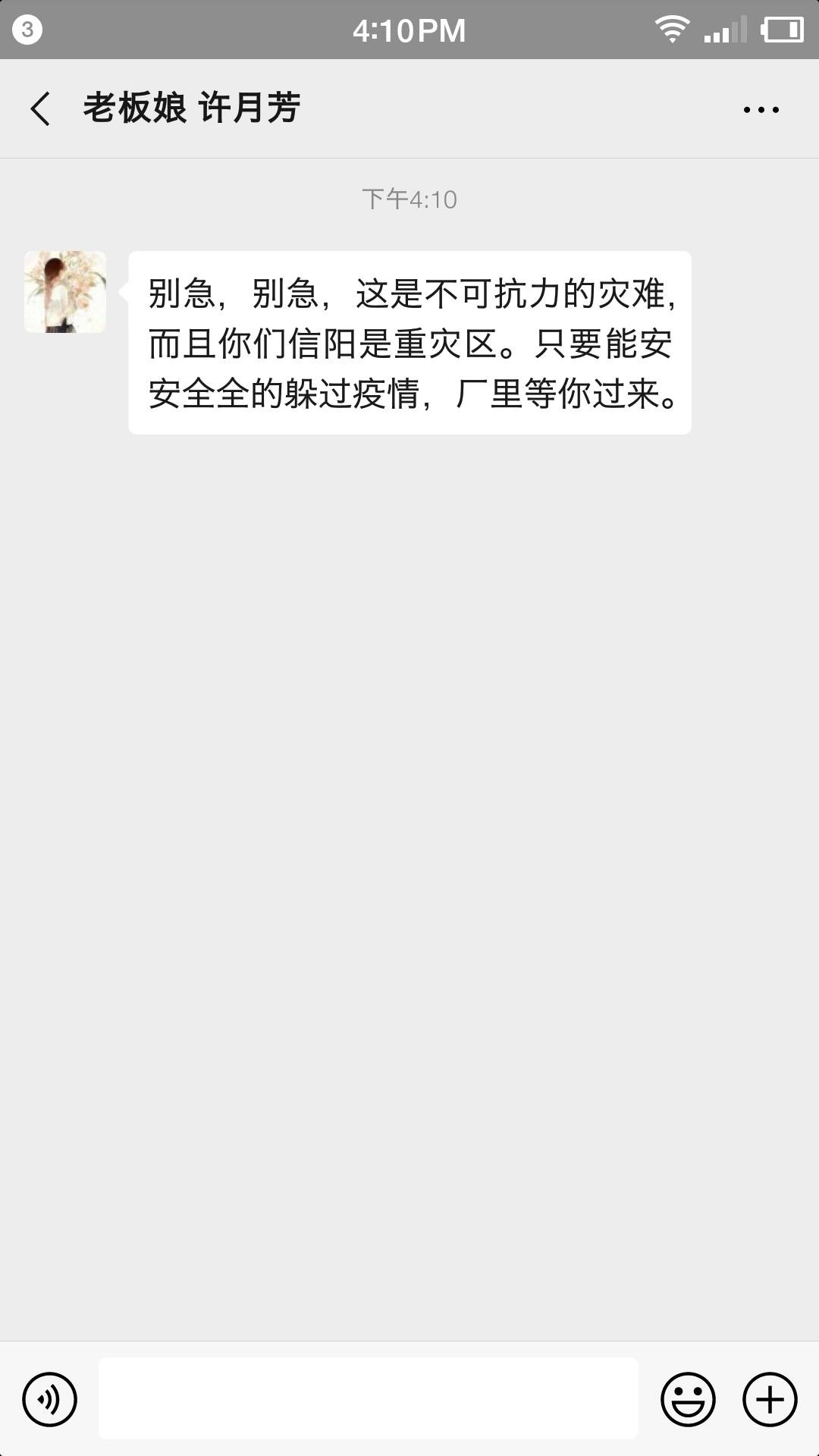The width and height of the screenshot is (819, 1456).
Task: Open the emoji sticker panel
Action: 688,1399
